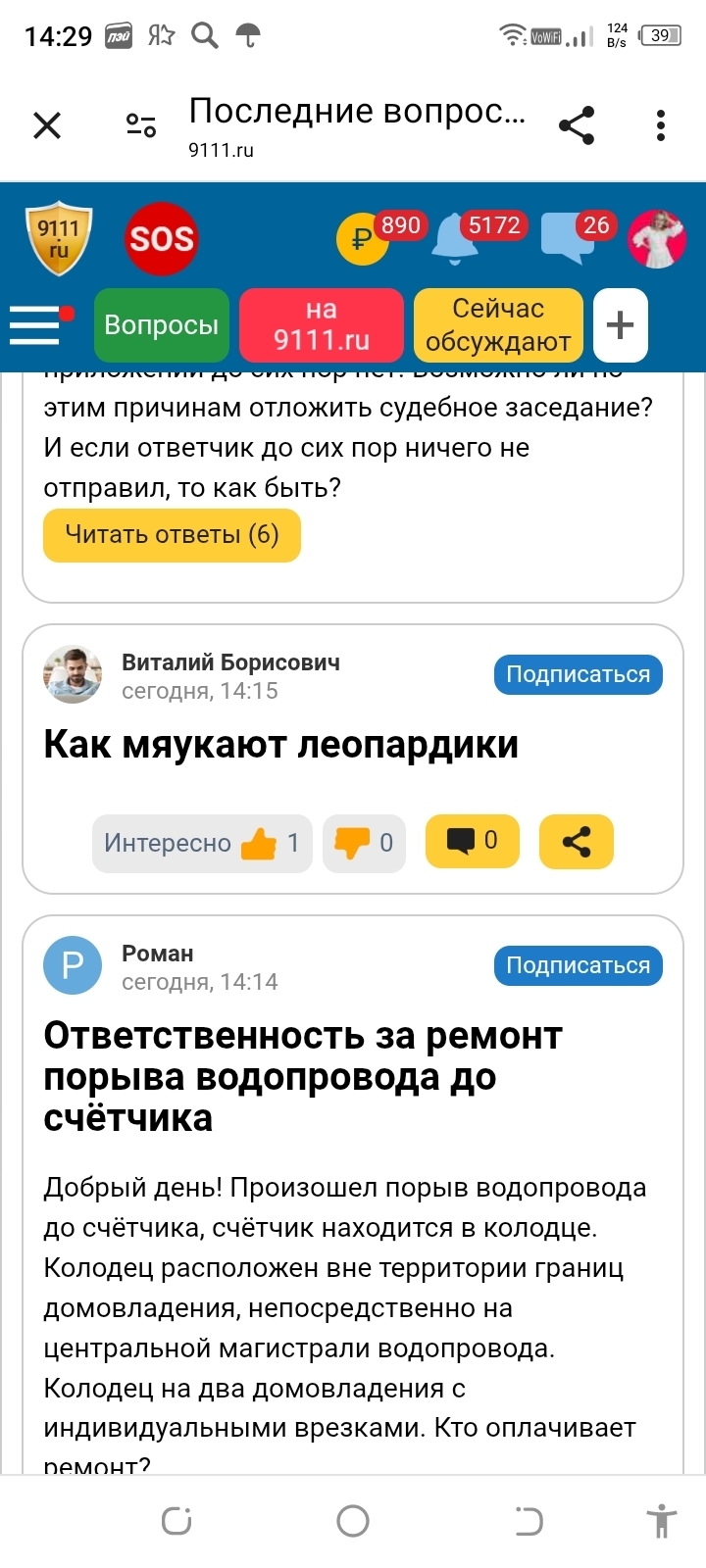Viewport: 706px width, 1568px height.
Task: Open the 'на 9111.ru' tab
Action: click(x=322, y=325)
